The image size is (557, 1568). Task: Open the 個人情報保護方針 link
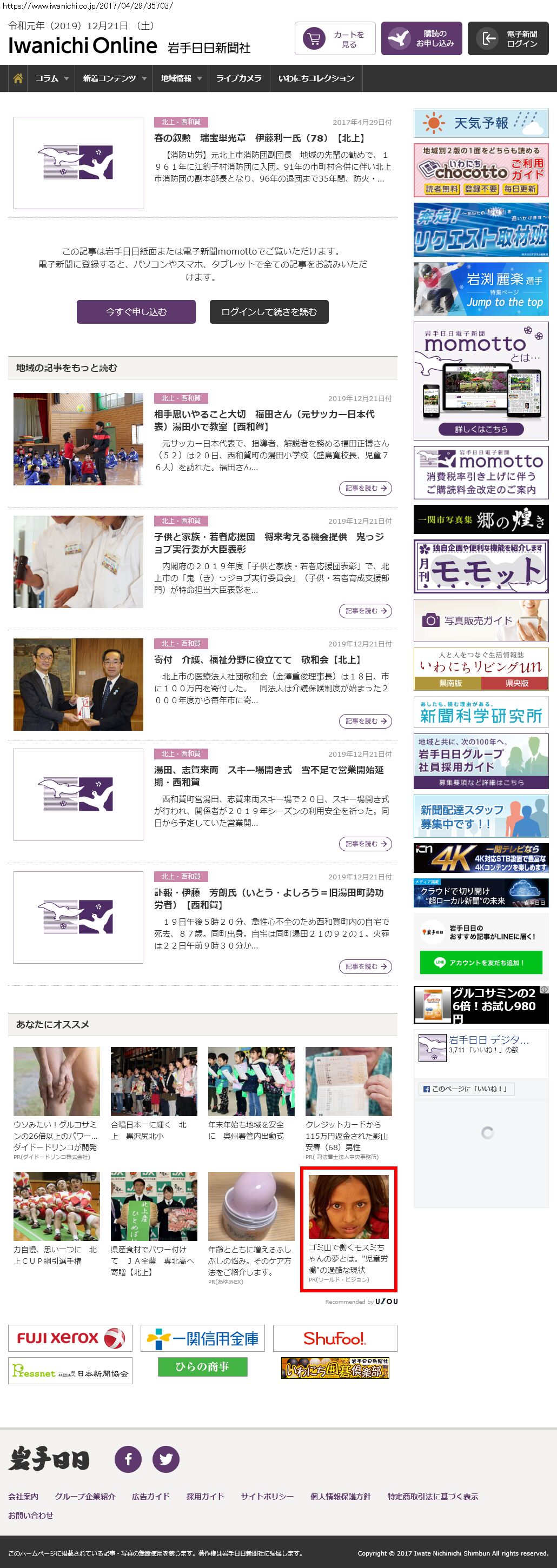tap(340, 1496)
